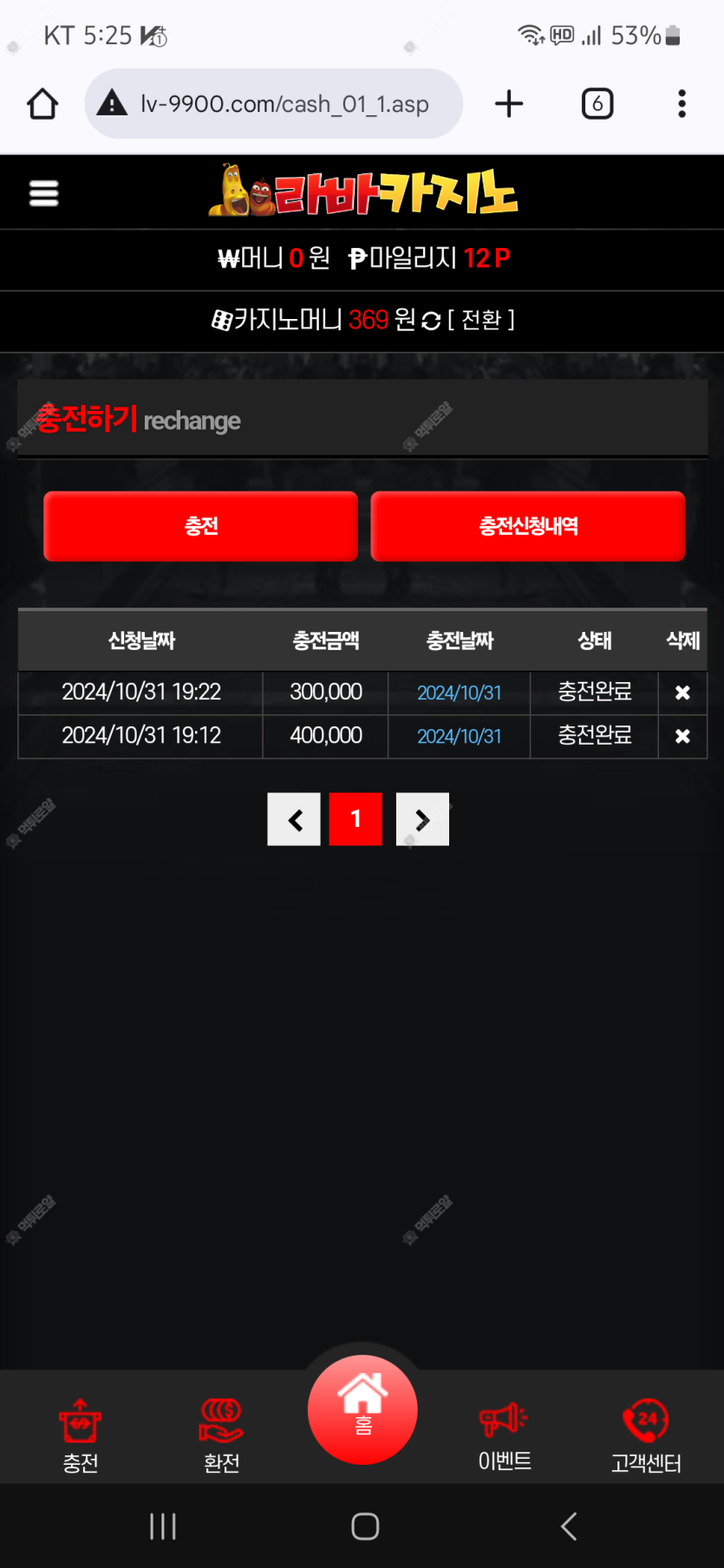The width and height of the screenshot is (724, 1568).
Task: Open the browser overflow menu
Action: [682, 104]
